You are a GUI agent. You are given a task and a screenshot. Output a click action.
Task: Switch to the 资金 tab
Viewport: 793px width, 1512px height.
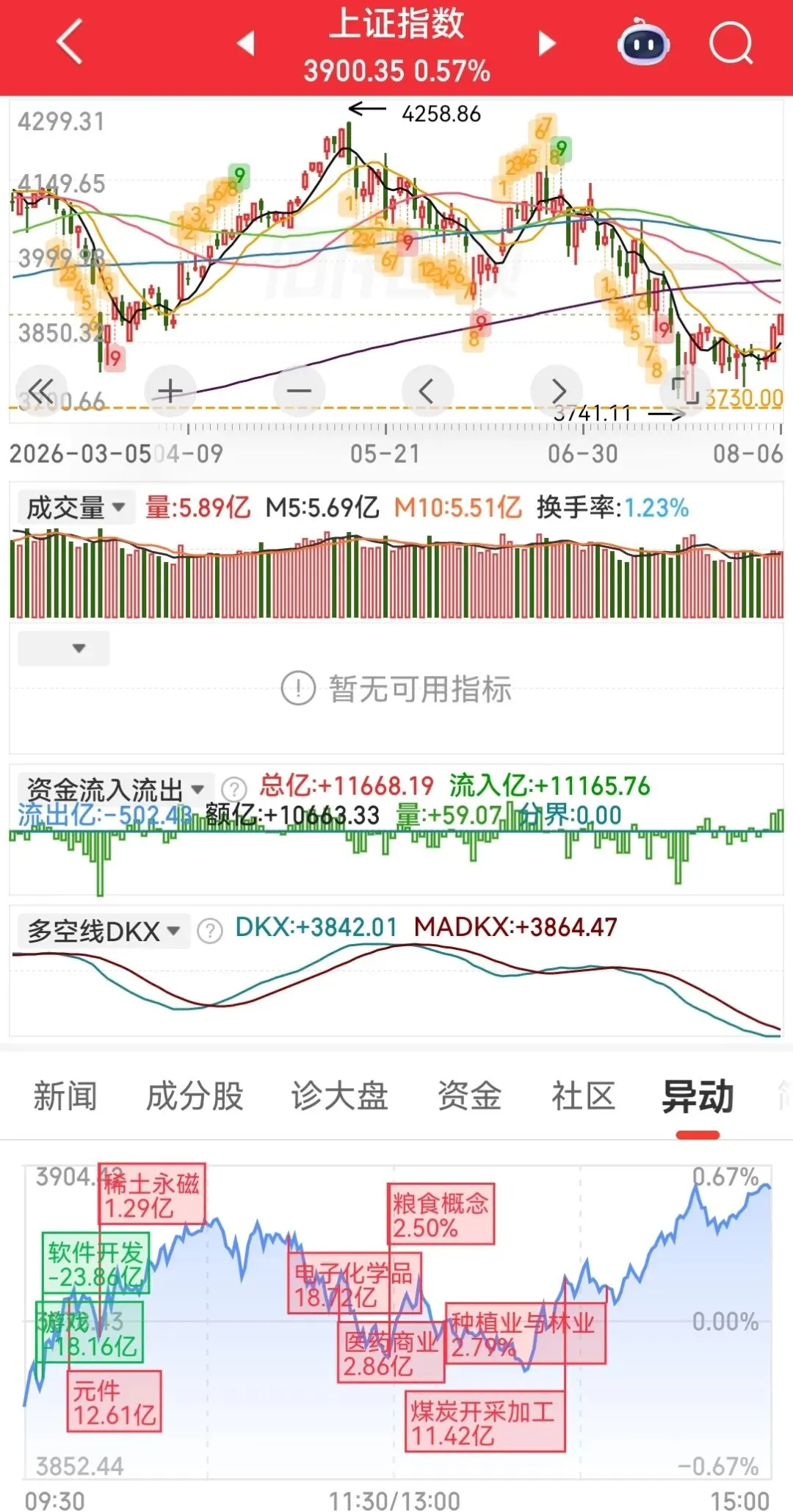pos(469,1096)
